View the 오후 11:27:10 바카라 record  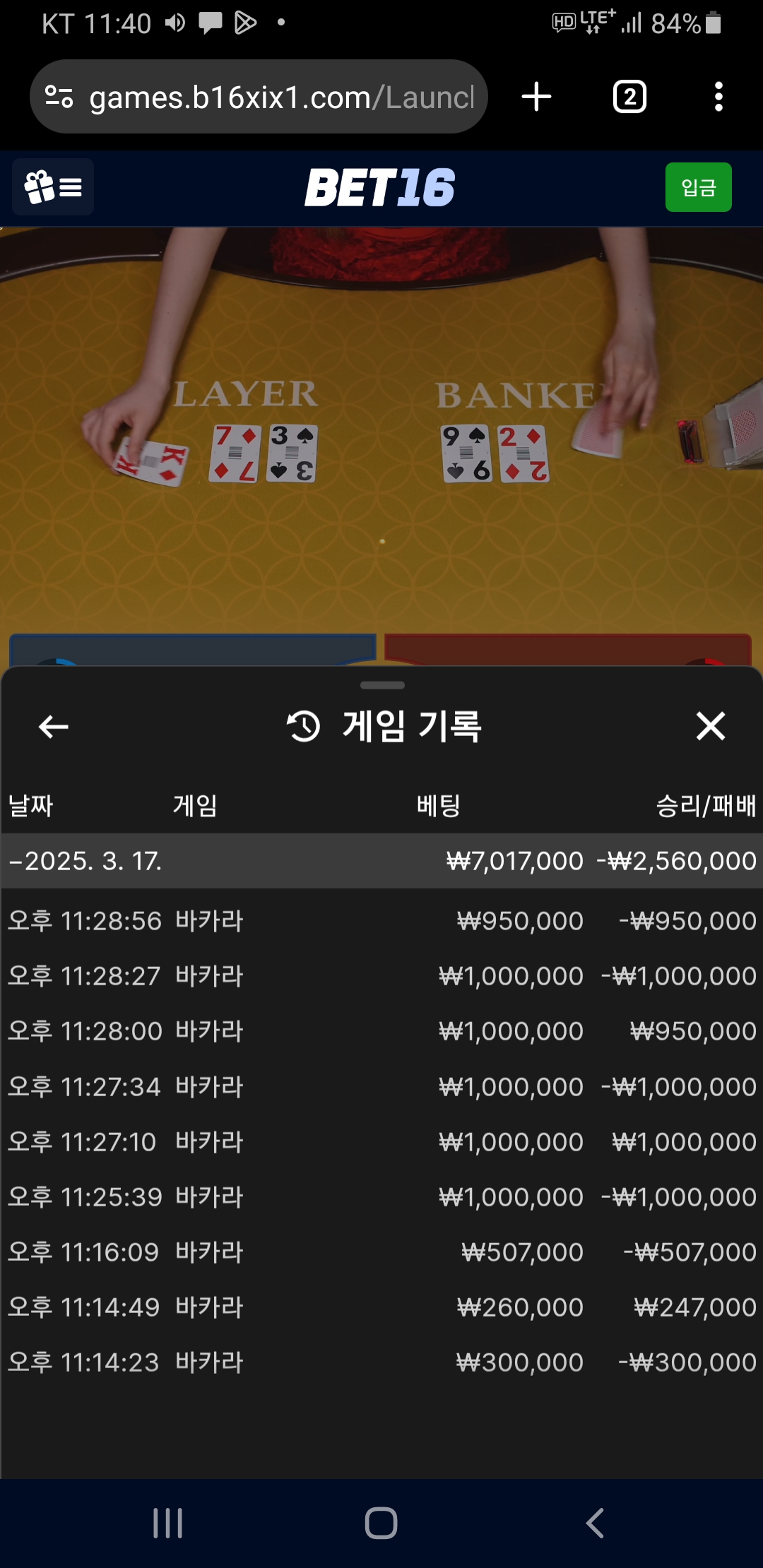(x=381, y=1142)
